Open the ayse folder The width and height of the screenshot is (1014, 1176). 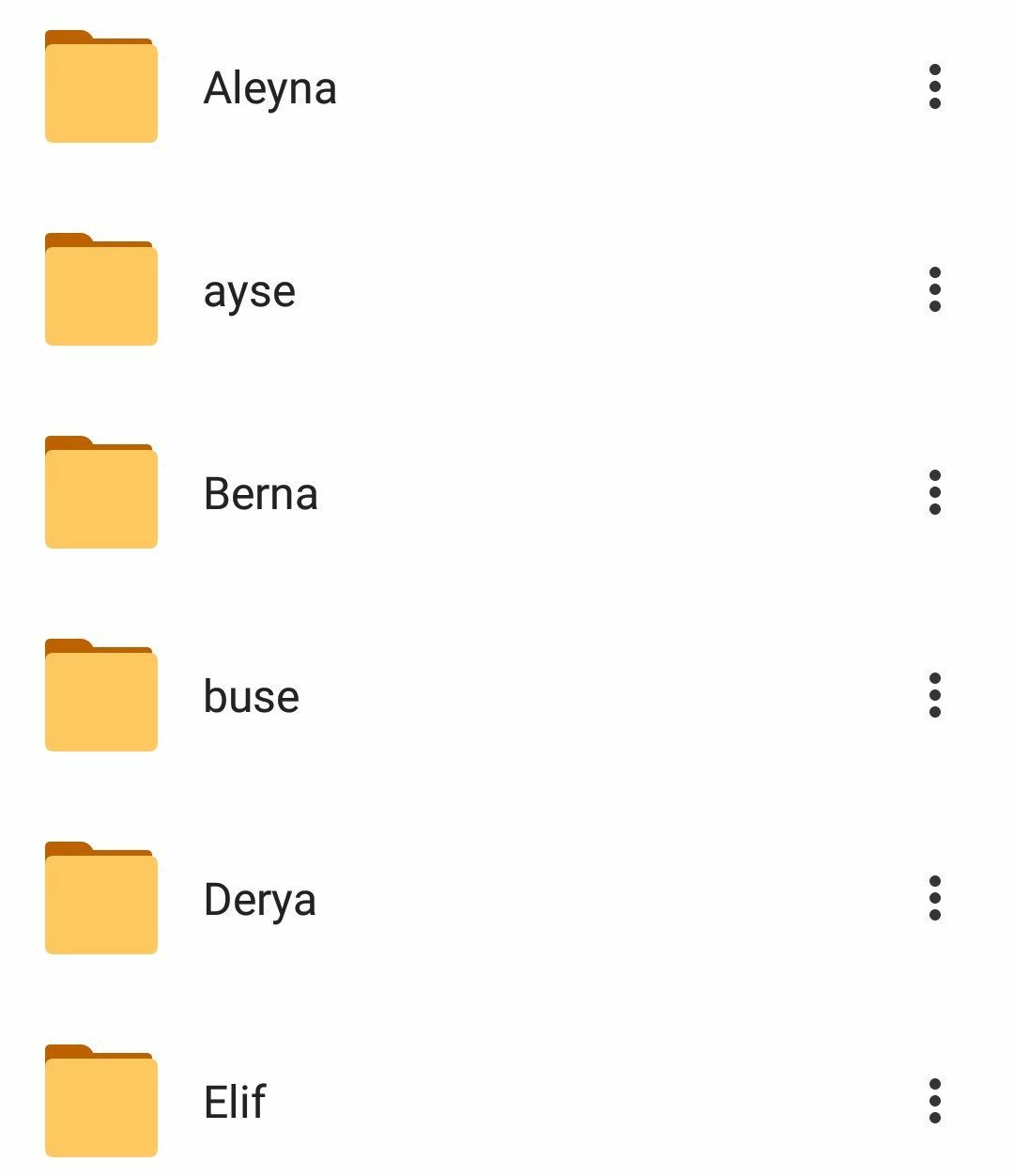coord(250,291)
